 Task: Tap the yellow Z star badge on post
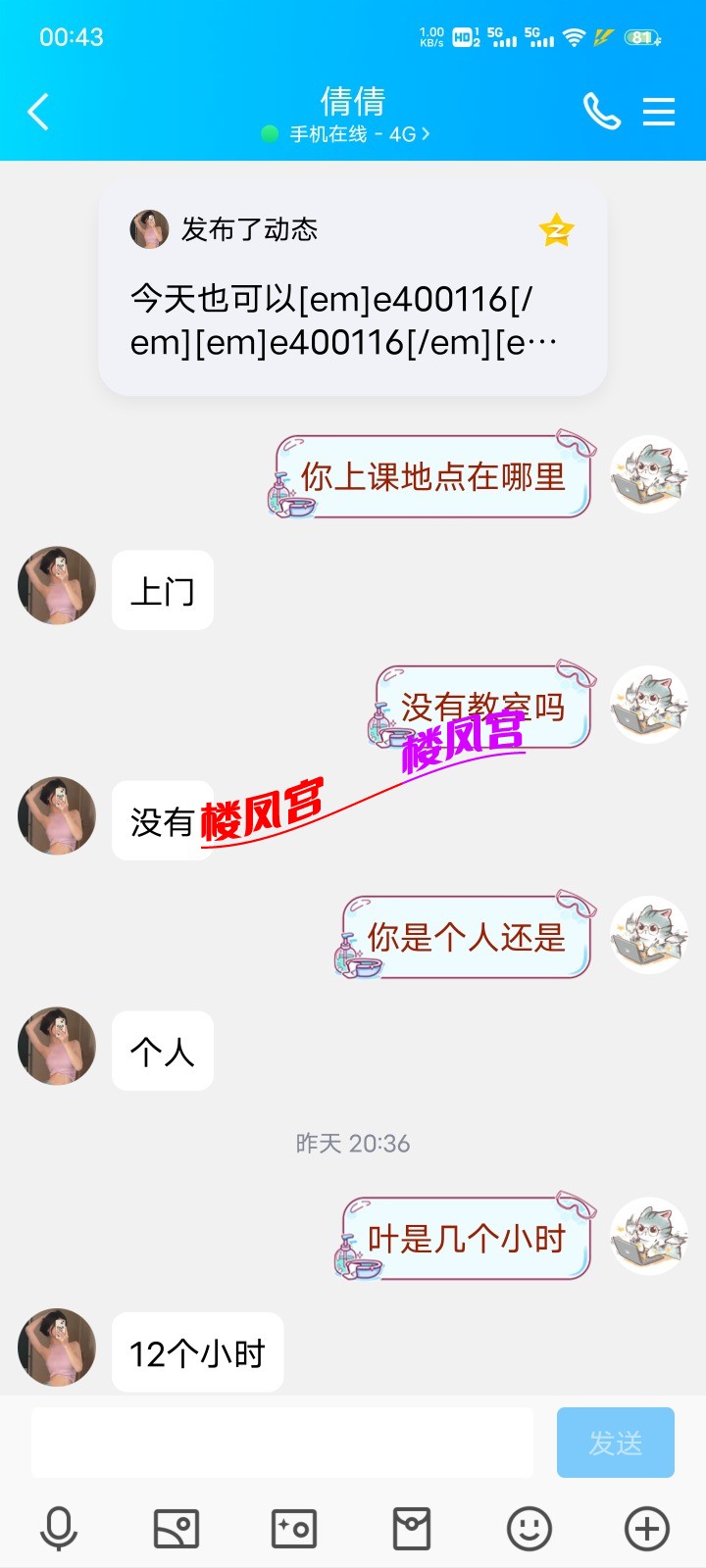click(555, 229)
